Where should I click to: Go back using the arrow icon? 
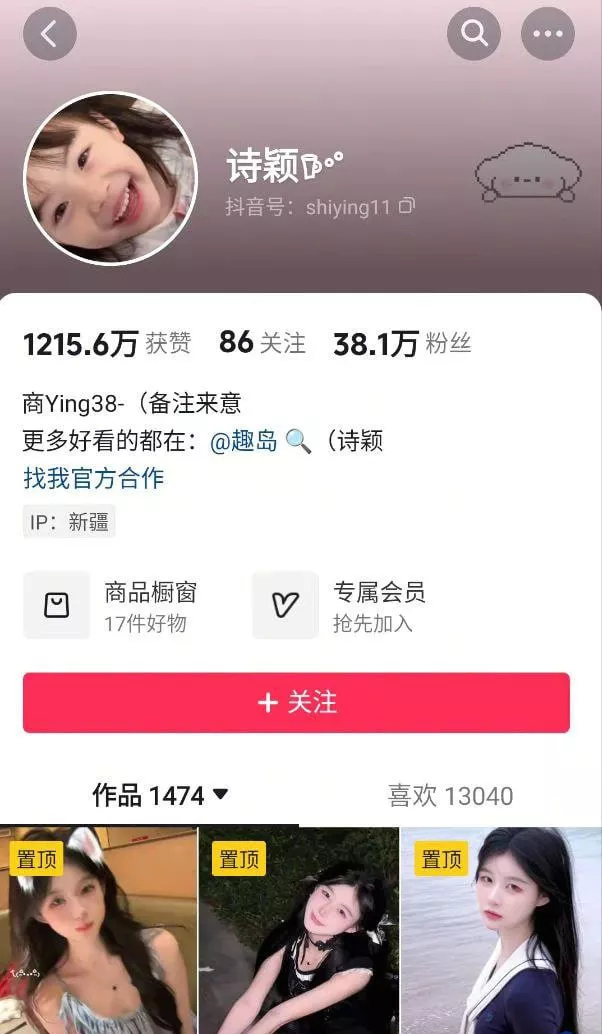point(49,34)
